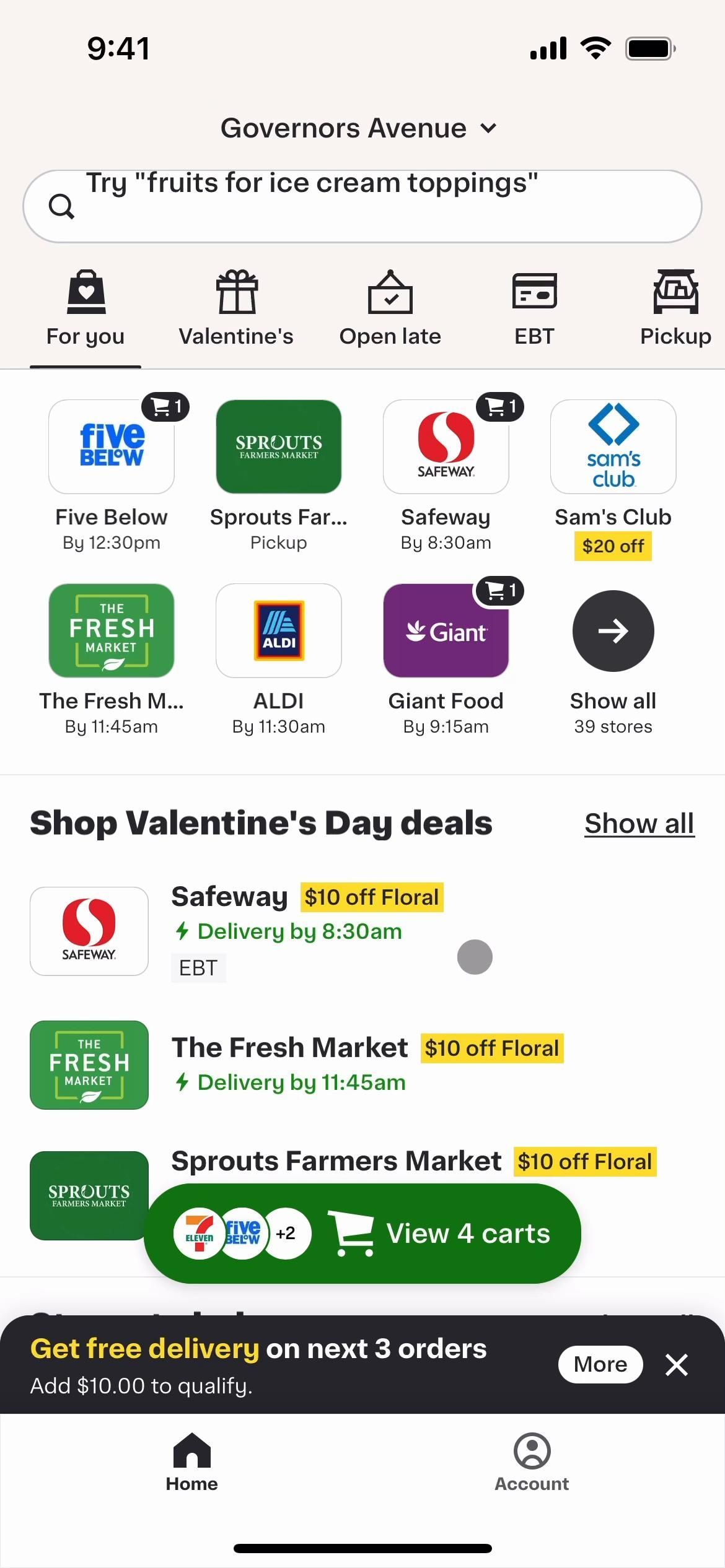The width and height of the screenshot is (725, 1568).
Task: Open the Sprouts Farmers Market store tile
Action: click(x=278, y=447)
